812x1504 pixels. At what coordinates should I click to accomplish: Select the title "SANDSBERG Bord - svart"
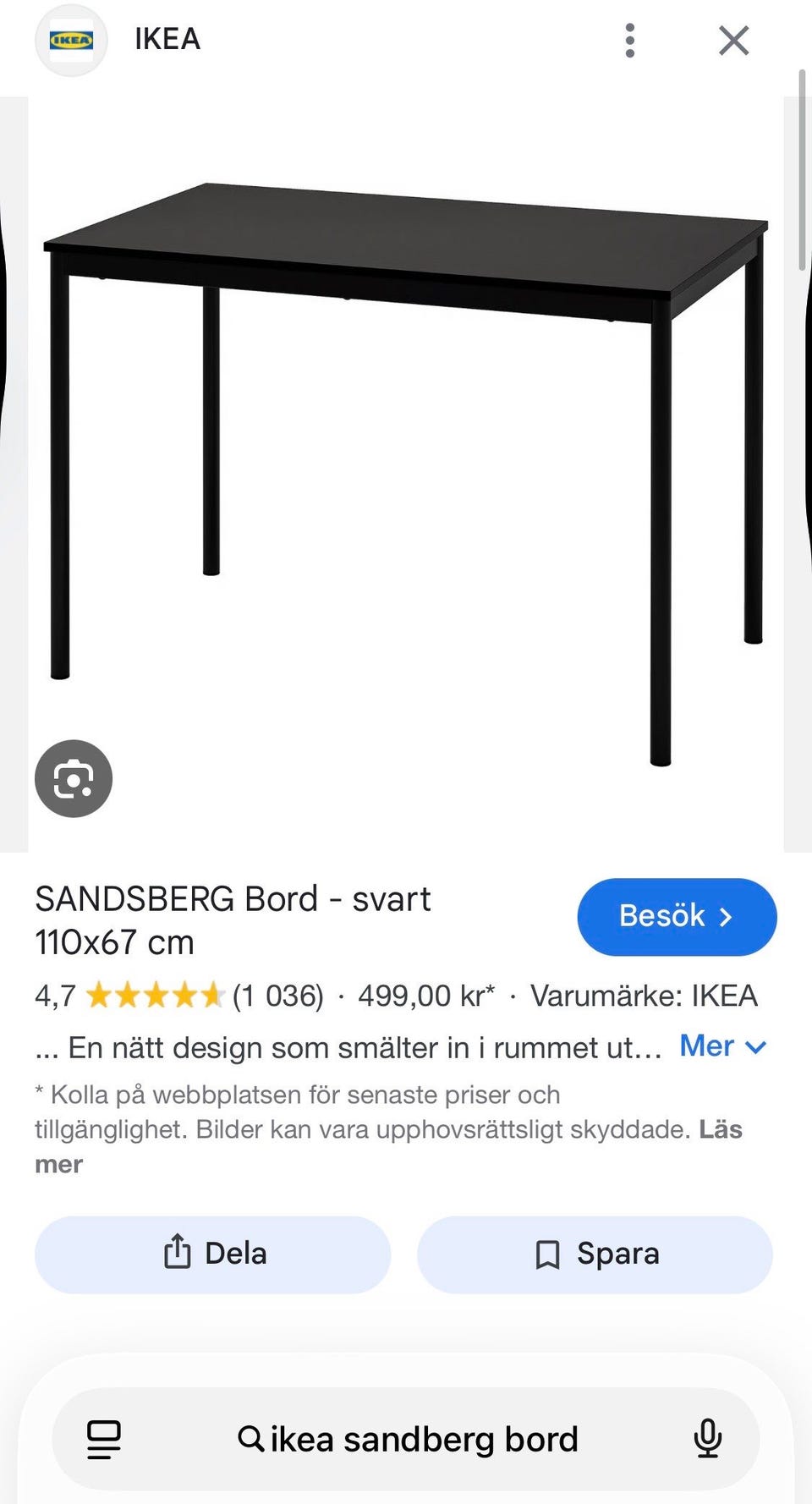coord(232,898)
